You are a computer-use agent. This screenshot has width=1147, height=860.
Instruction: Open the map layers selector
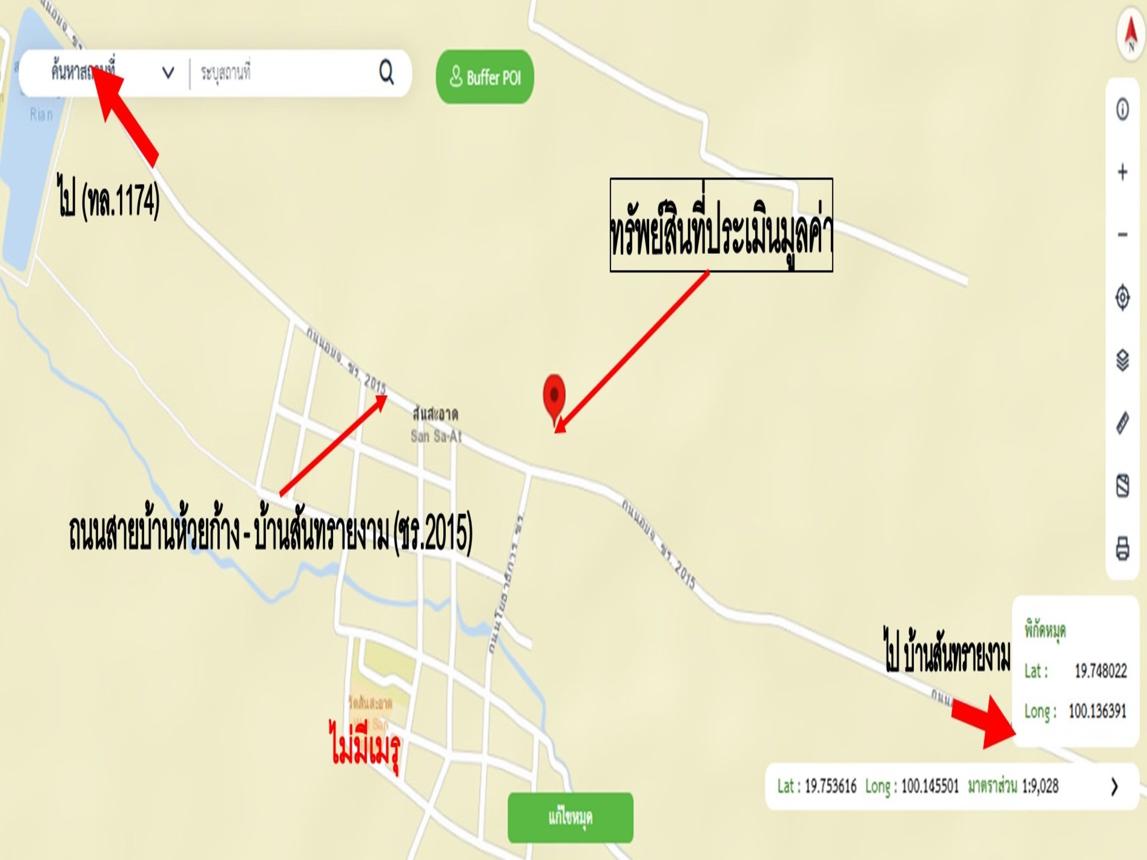point(1123,360)
